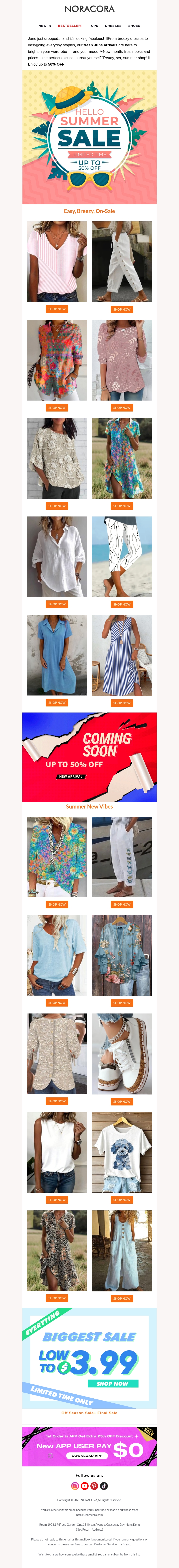Open the Hello Summer Sale banner
The height and width of the screenshot is (1568, 179).
[89, 137]
